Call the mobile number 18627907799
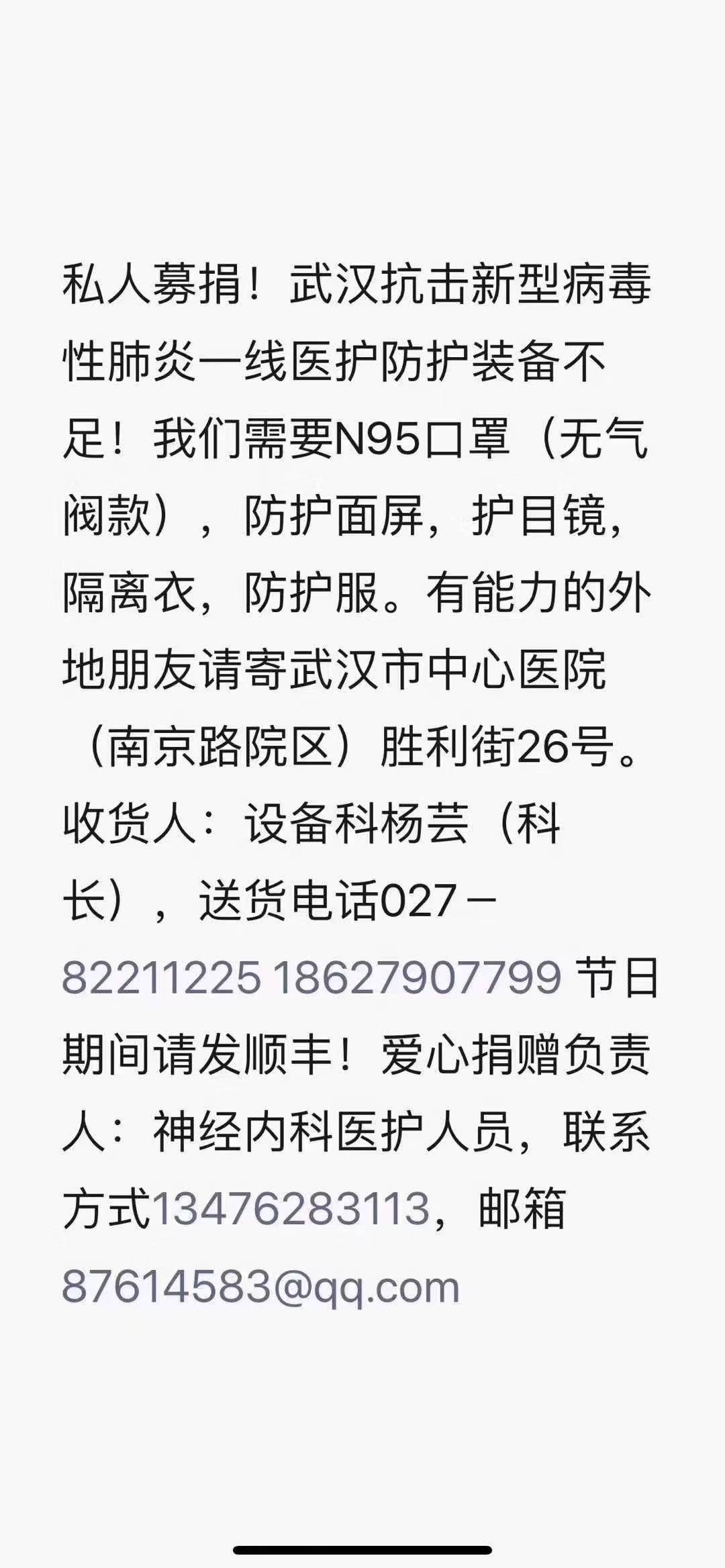Image resolution: width=725 pixels, height=1568 pixels. (x=417, y=977)
